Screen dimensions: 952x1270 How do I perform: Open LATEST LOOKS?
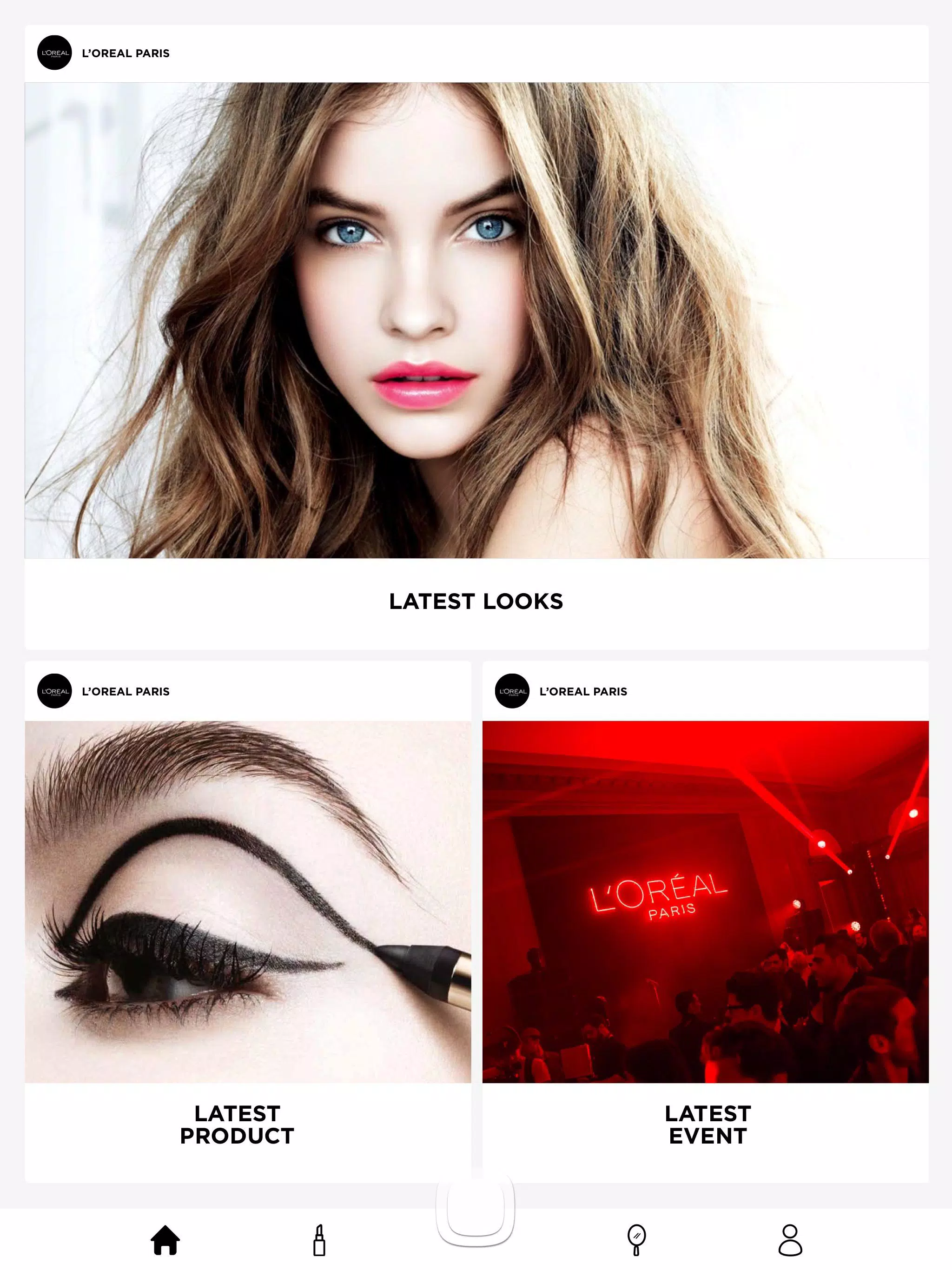476,602
